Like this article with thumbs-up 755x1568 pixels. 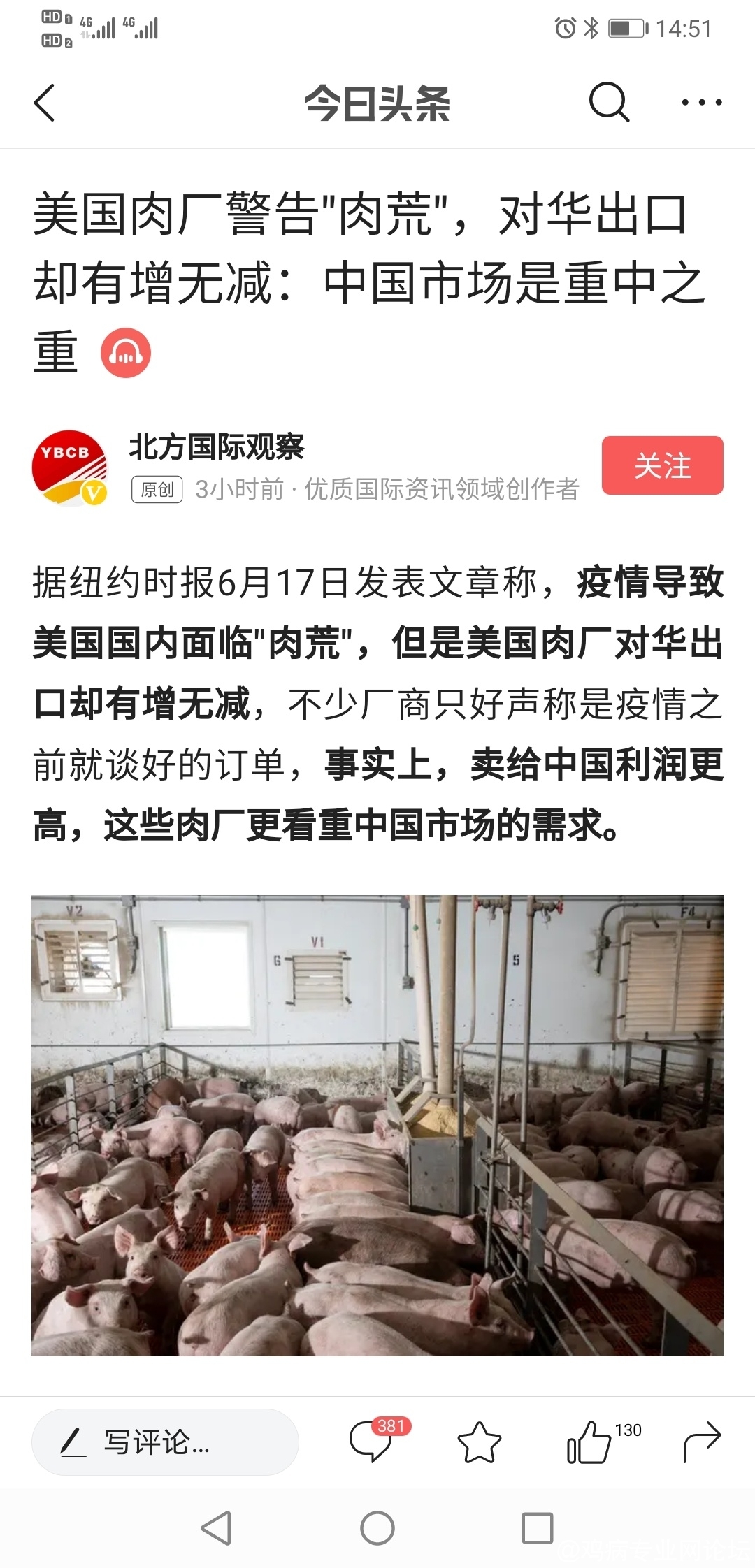(589, 1442)
